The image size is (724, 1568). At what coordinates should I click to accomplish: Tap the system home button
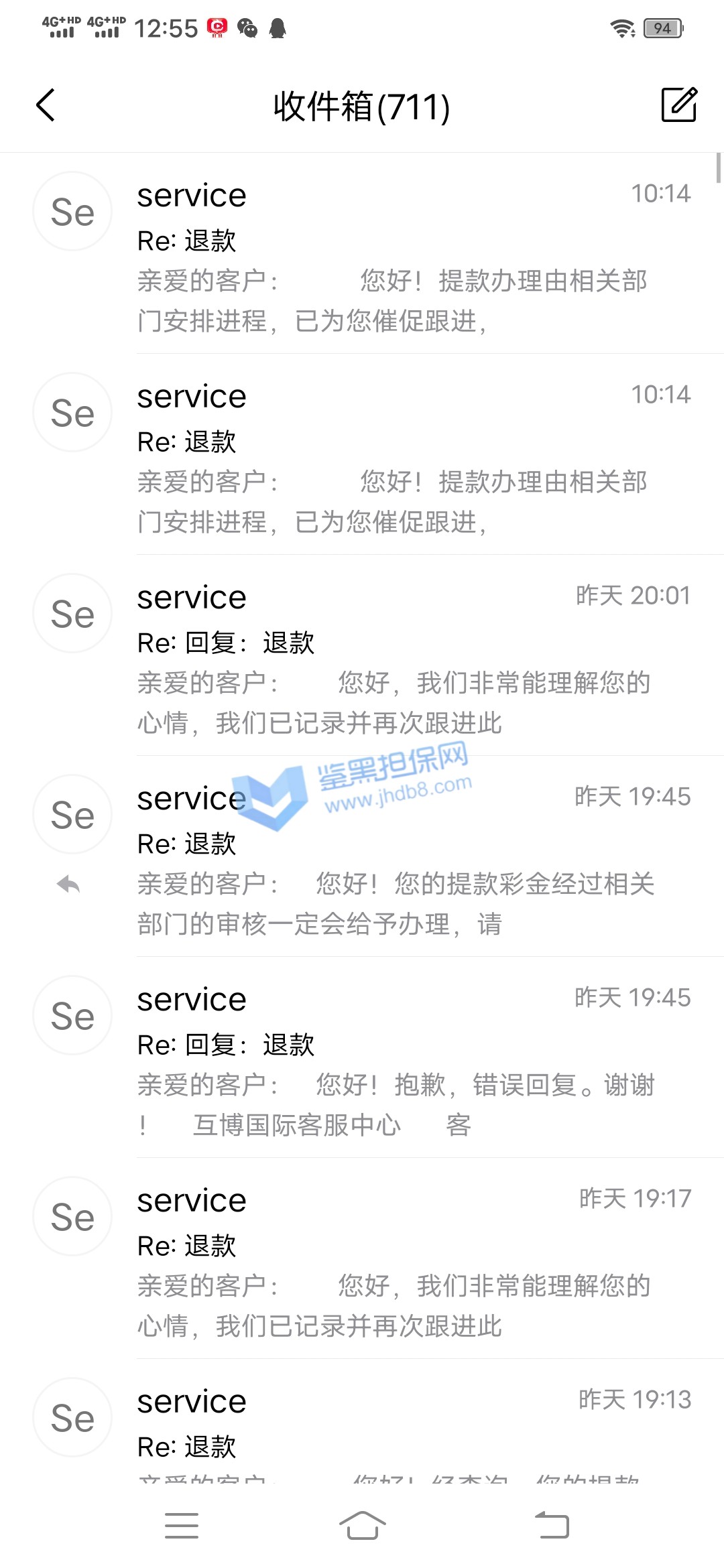click(x=362, y=1525)
